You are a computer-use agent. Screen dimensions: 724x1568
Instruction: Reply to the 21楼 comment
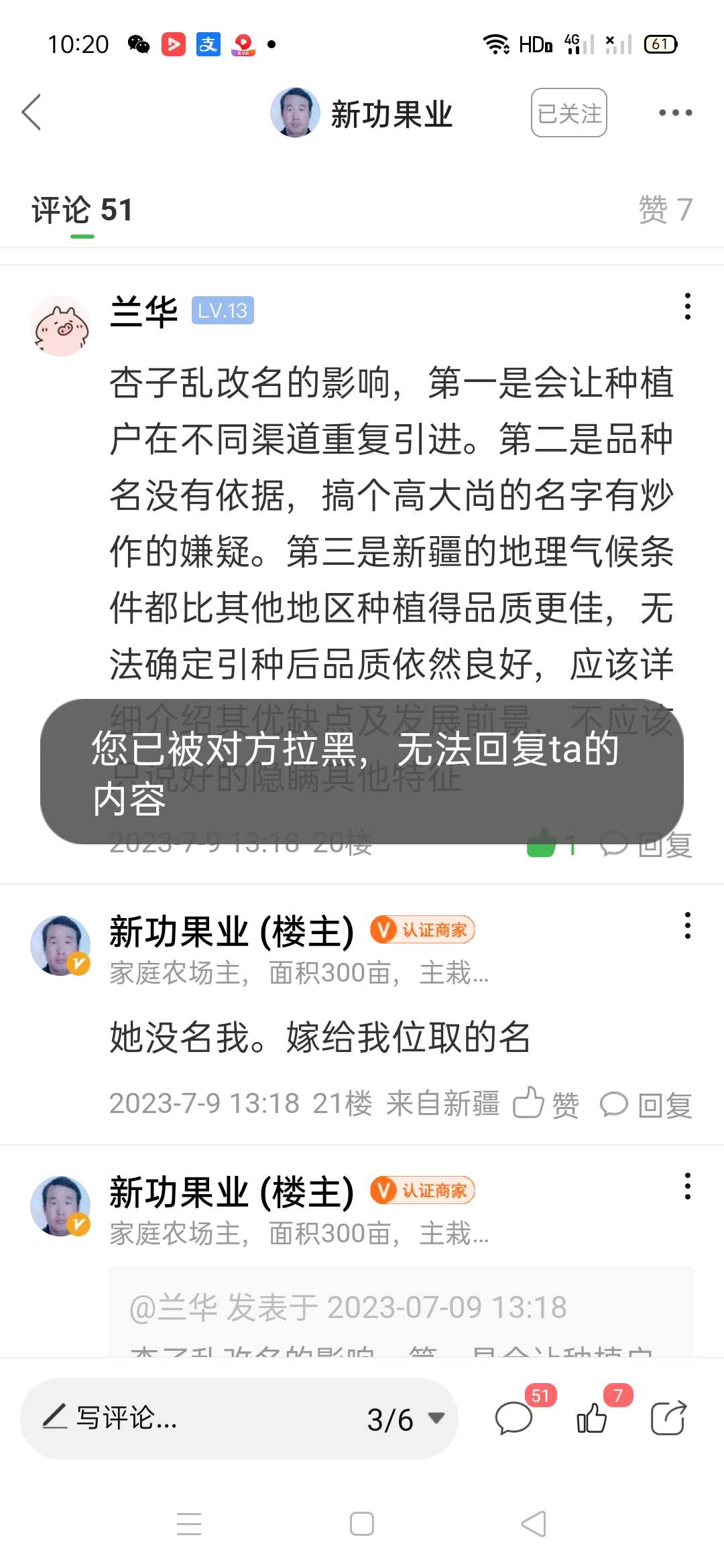646,1104
